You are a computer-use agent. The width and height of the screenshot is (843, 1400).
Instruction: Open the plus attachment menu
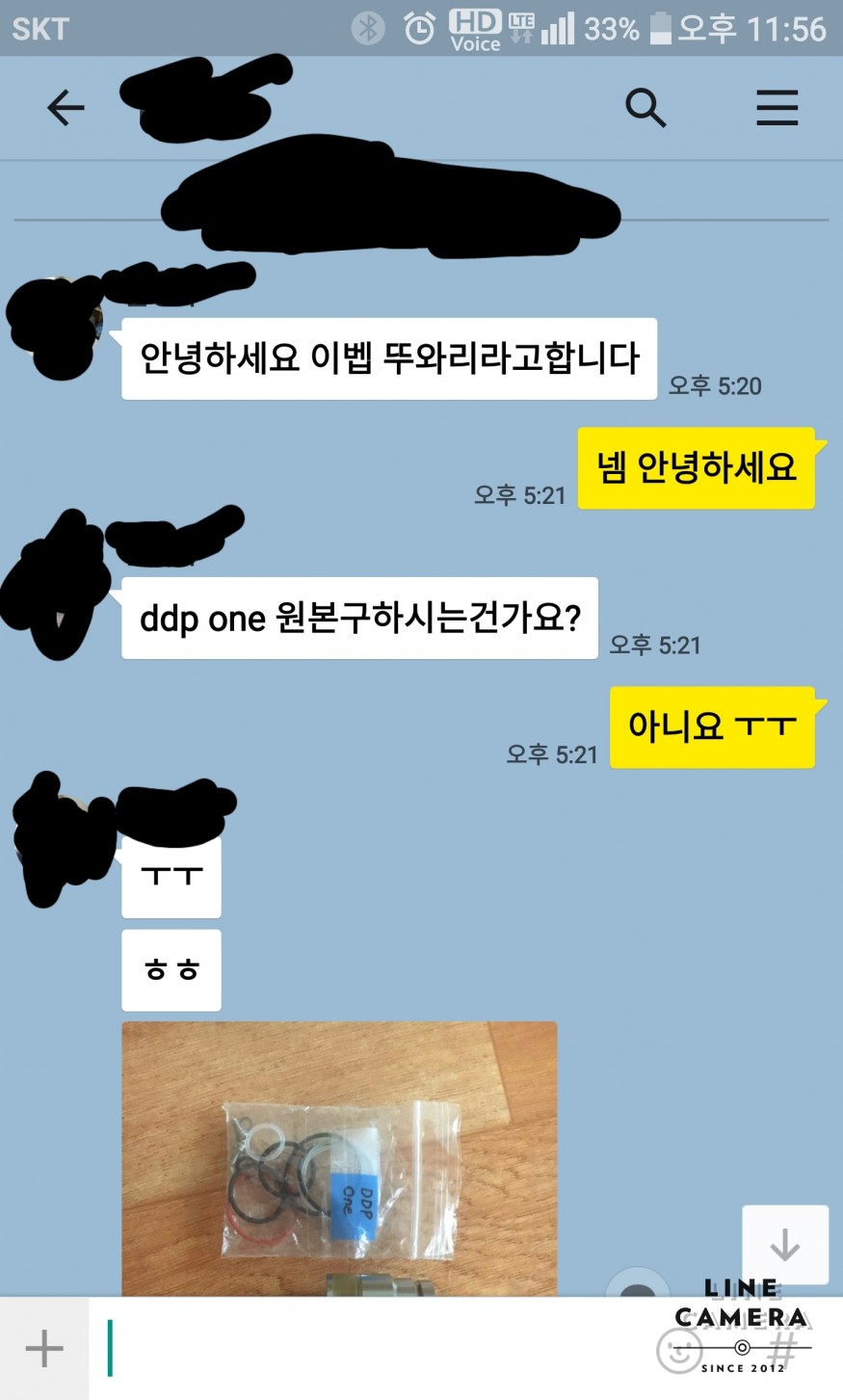(44, 1347)
